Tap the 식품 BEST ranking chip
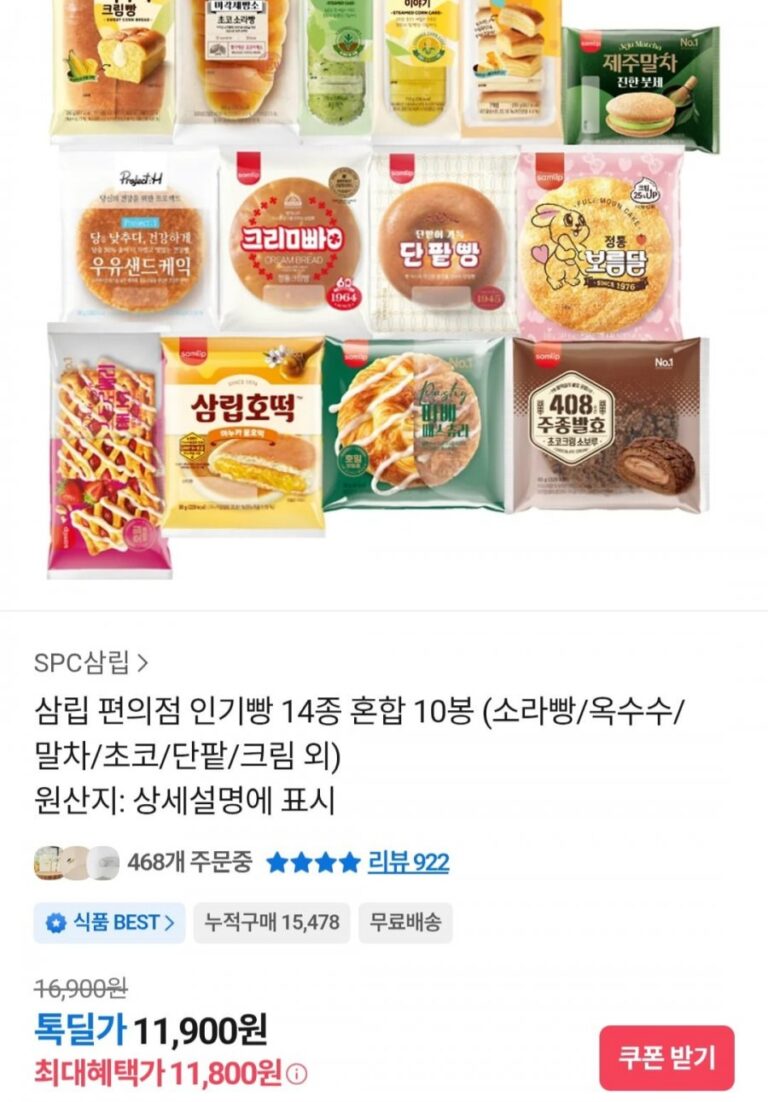This screenshot has height=1102, width=768. tap(109, 922)
